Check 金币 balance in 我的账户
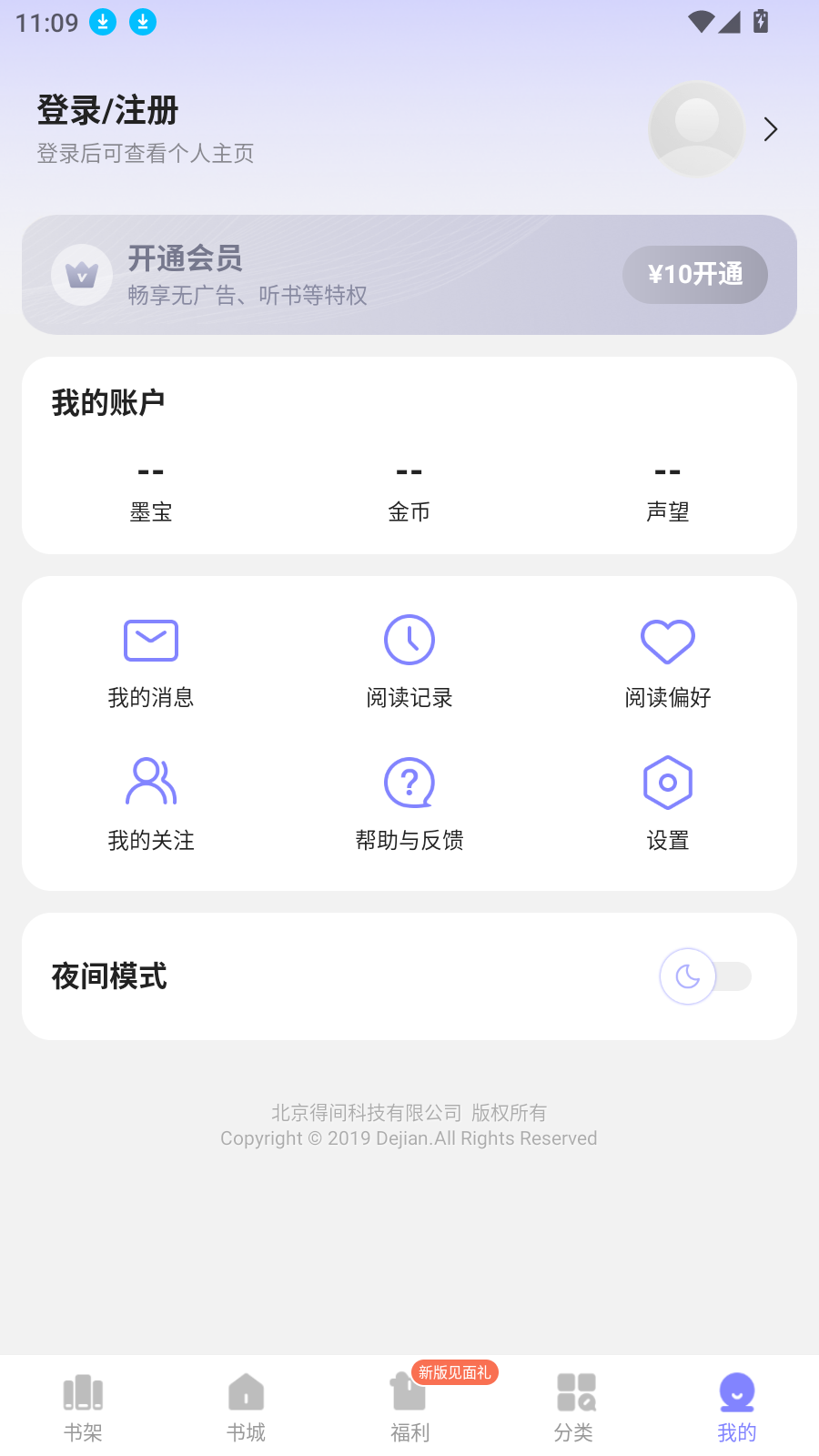Viewport: 819px width, 1456px height. 409,491
